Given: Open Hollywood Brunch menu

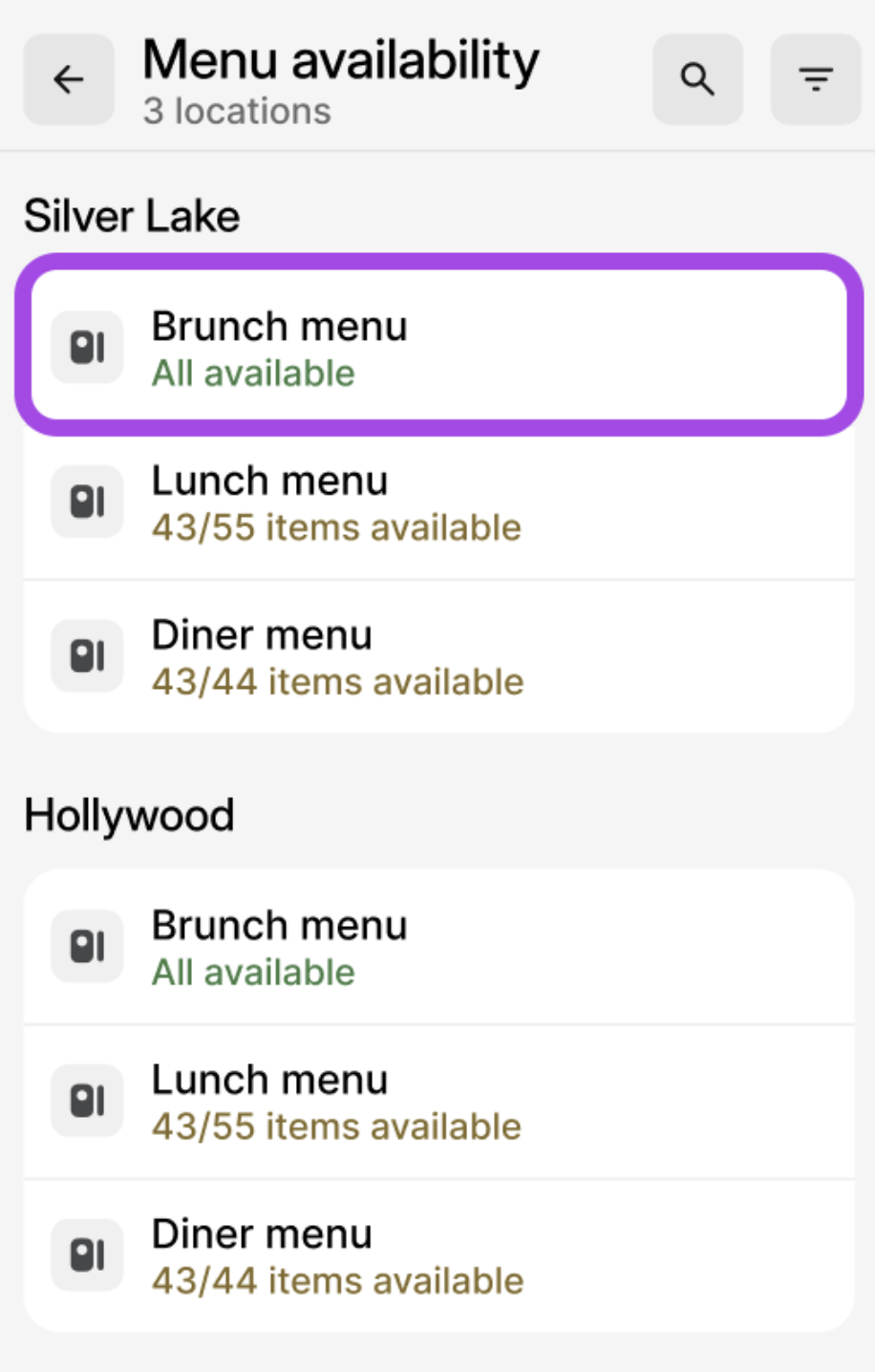Looking at the screenshot, I should (438, 947).
